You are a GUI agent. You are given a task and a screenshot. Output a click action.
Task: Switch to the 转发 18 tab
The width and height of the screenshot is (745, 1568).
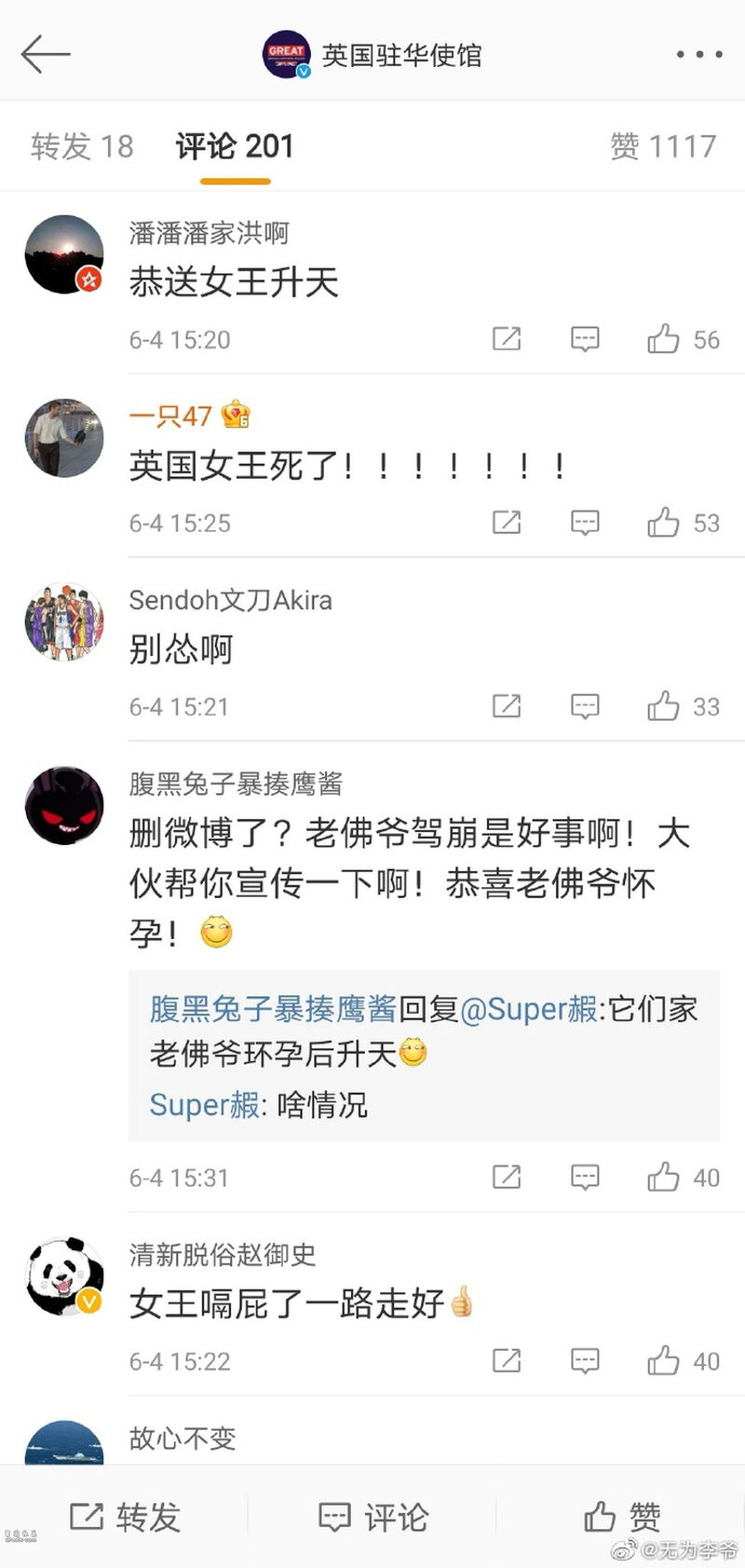82,146
